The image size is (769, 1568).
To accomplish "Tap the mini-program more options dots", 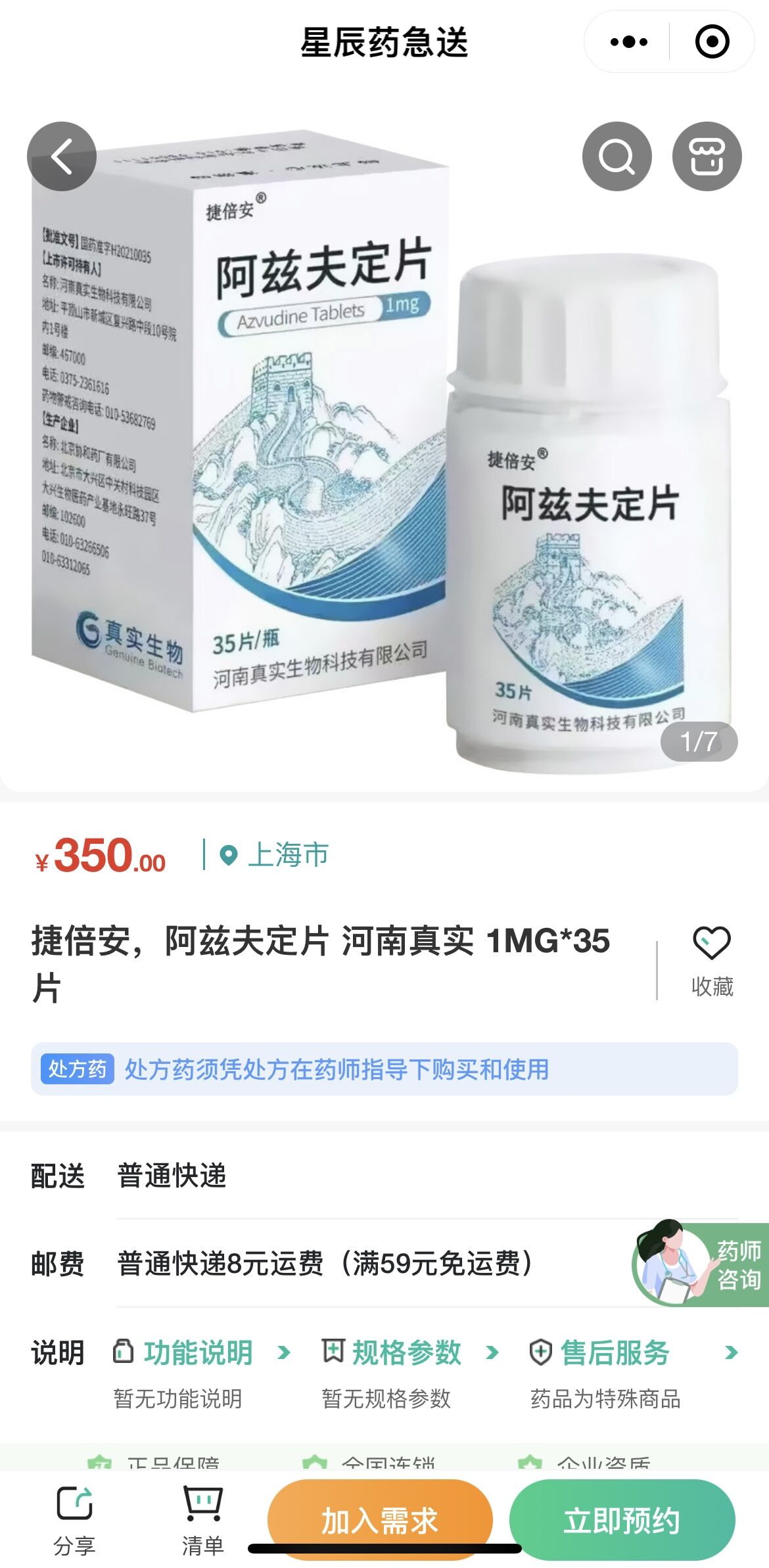I will [630, 41].
